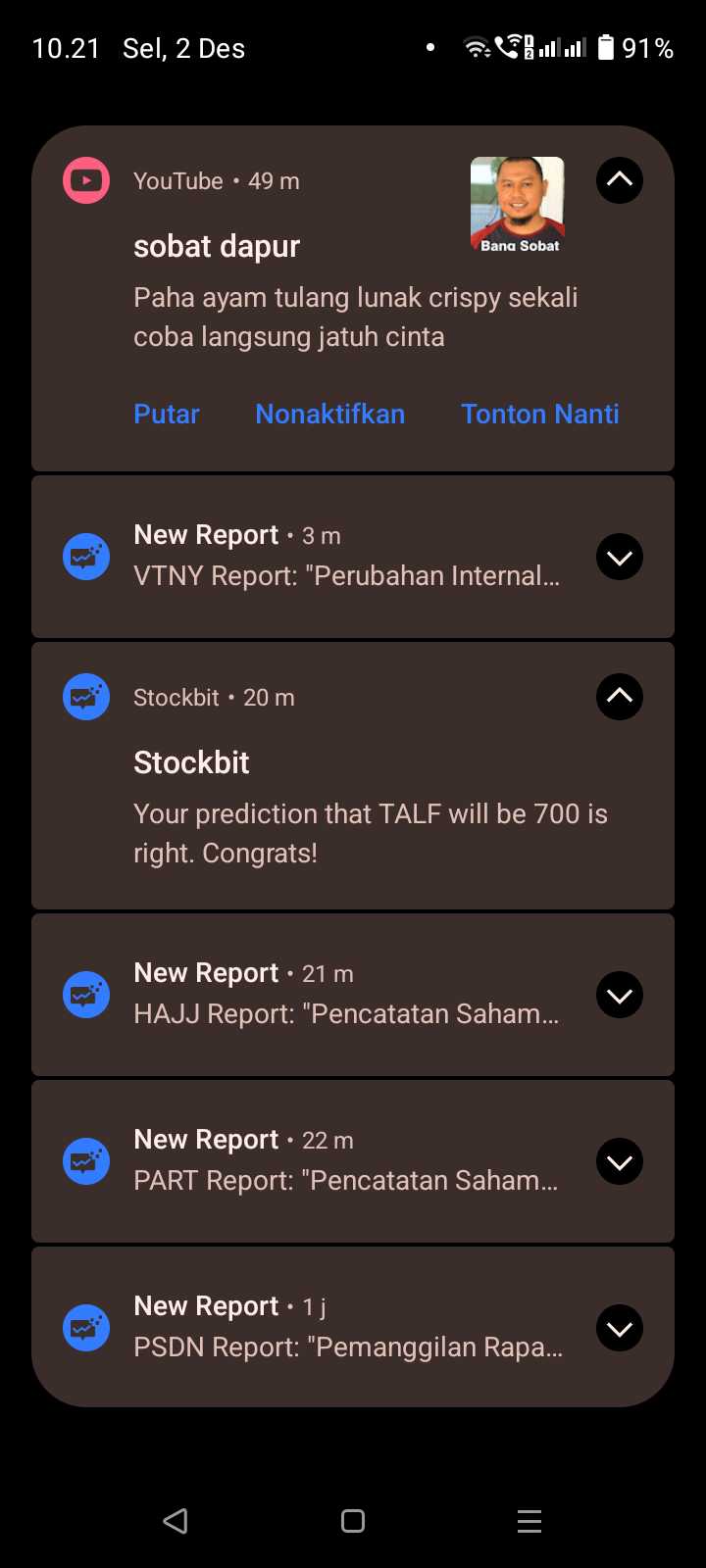Expand the PSDN Report notification
Image resolution: width=706 pixels, height=1568 pixels.
click(x=619, y=1329)
